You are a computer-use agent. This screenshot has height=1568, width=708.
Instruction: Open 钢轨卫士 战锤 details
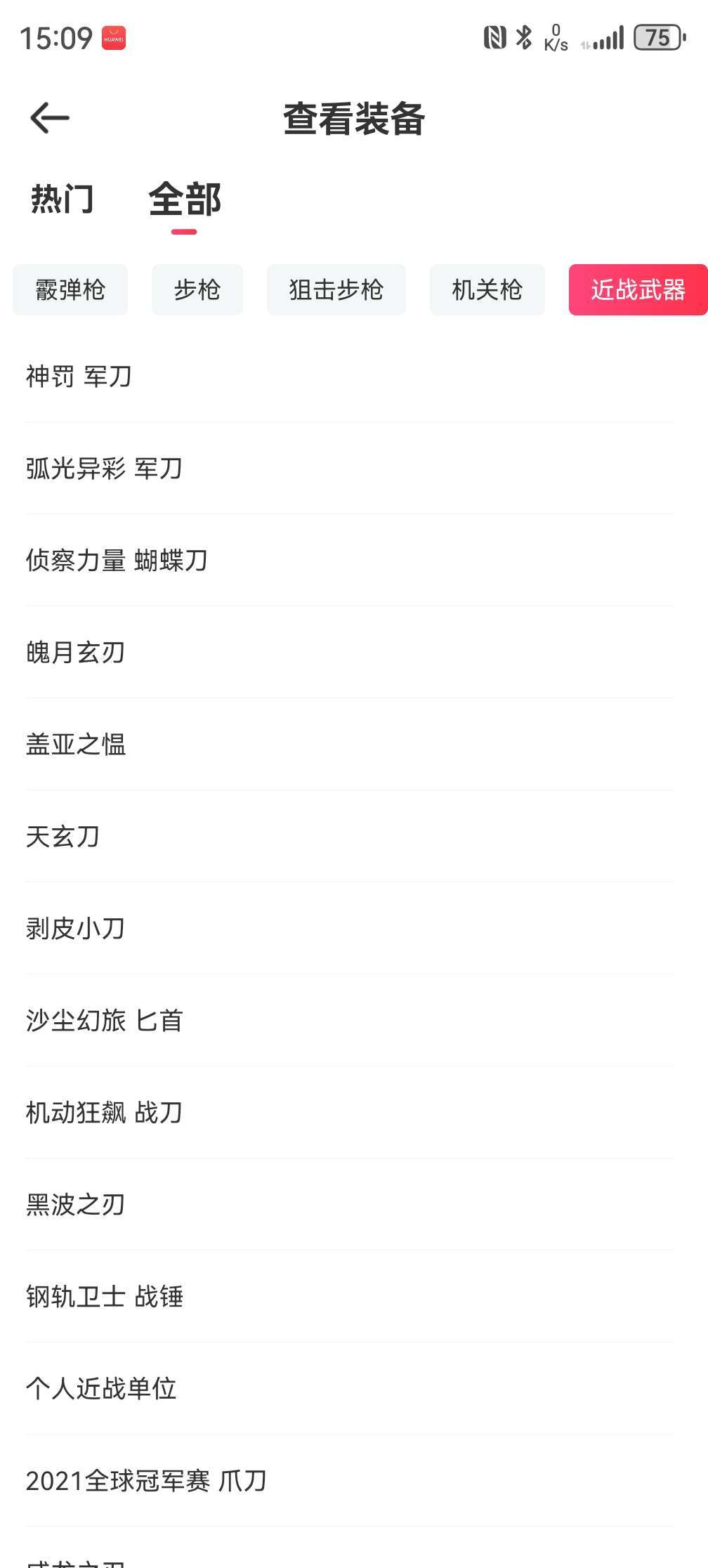click(x=104, y=1296)
